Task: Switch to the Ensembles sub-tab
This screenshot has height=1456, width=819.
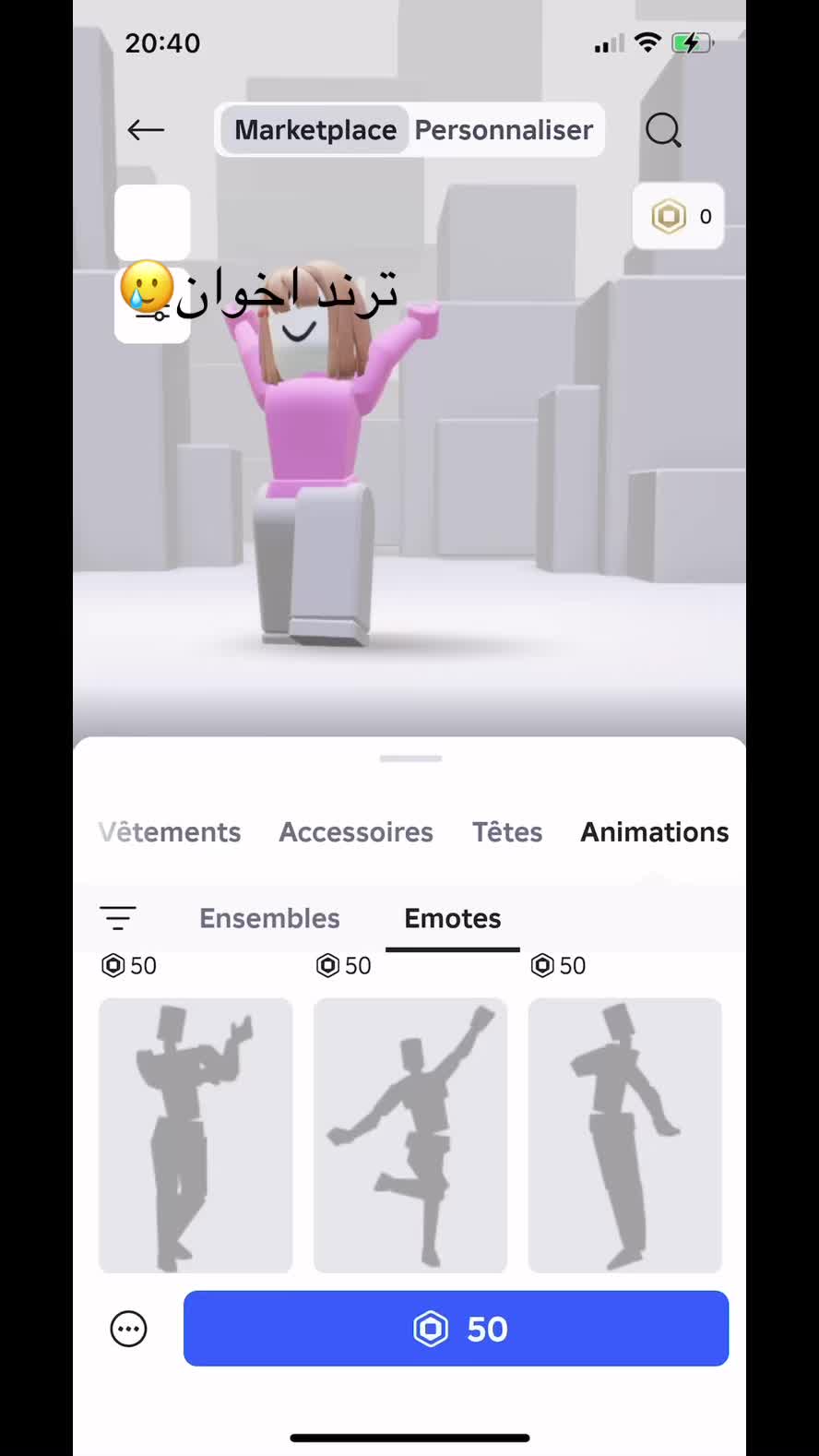Action: (x=269, y=918)
